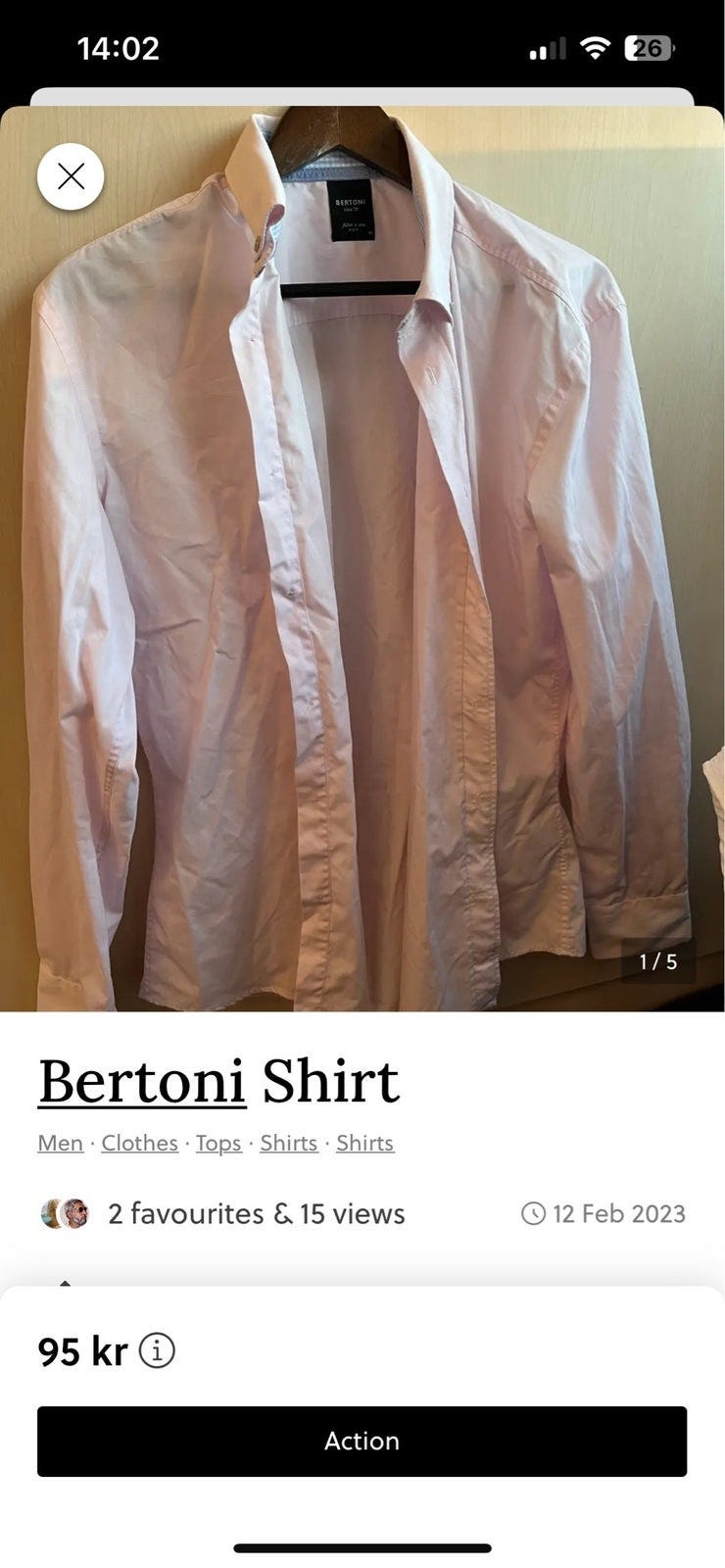Show price info next to 95 kr
Image resolution: width=725 pixels, height=1568 pixels.
click(157, 1350)
